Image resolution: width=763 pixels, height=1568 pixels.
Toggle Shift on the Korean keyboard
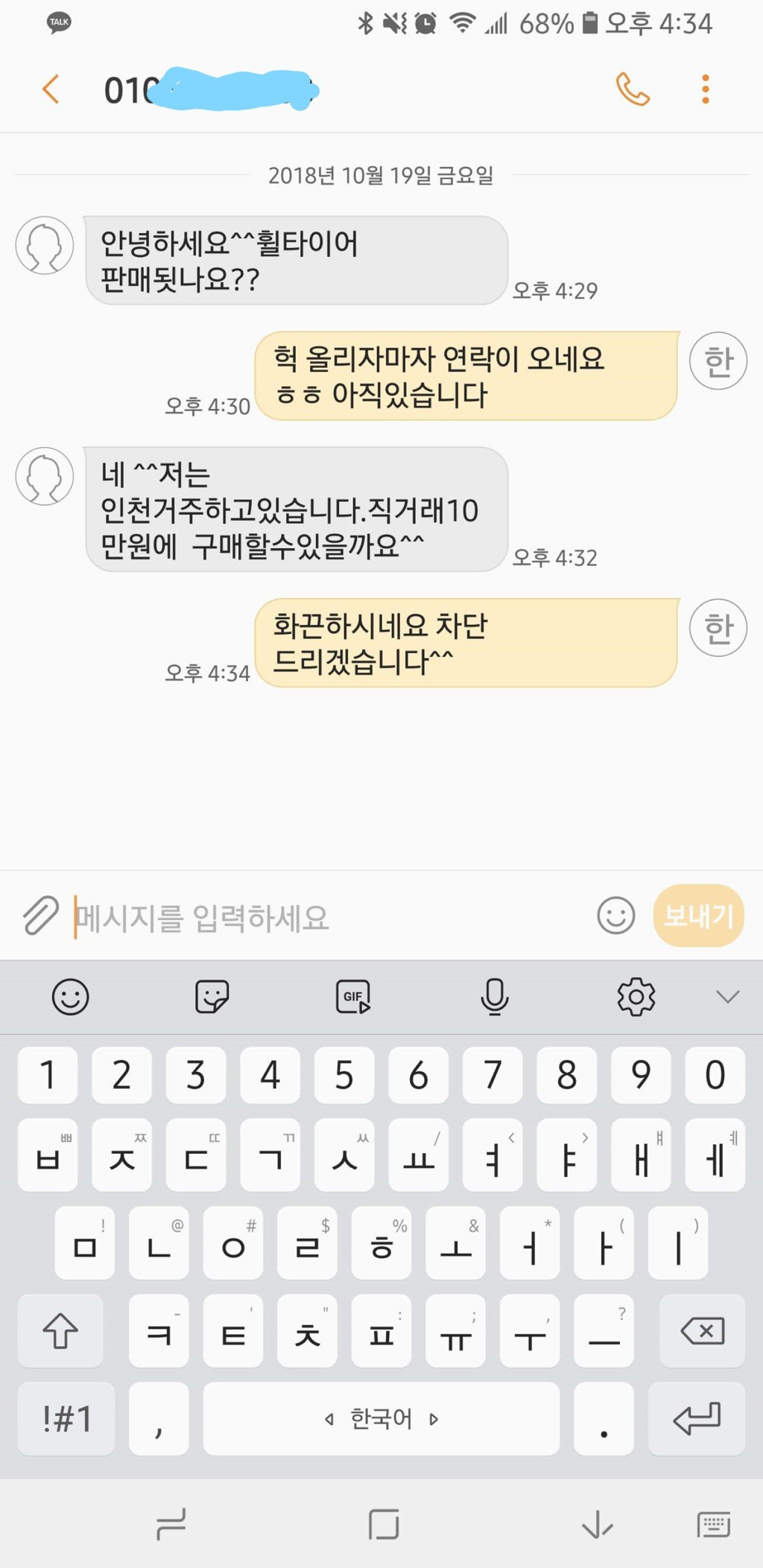(60, 1331)
